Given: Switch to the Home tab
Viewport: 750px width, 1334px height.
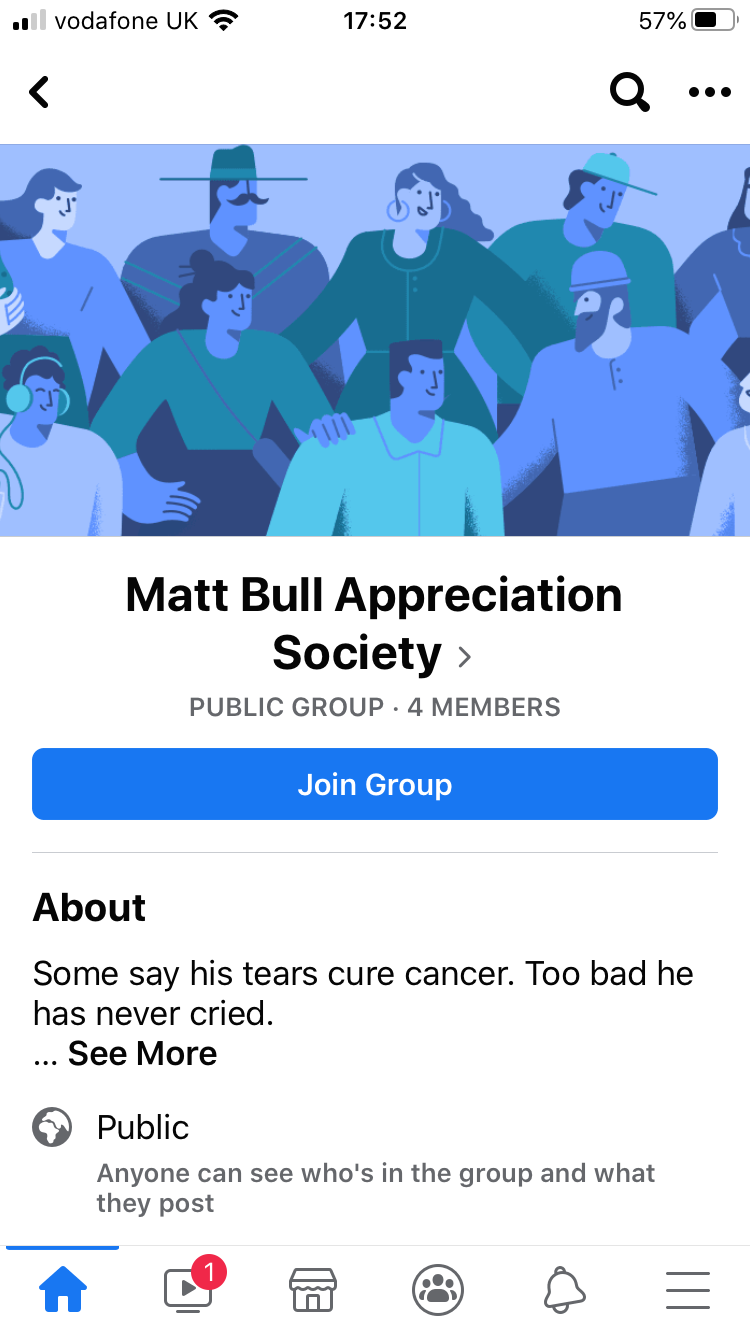Looking at the screenshot, I should (x=62, y=1289).
